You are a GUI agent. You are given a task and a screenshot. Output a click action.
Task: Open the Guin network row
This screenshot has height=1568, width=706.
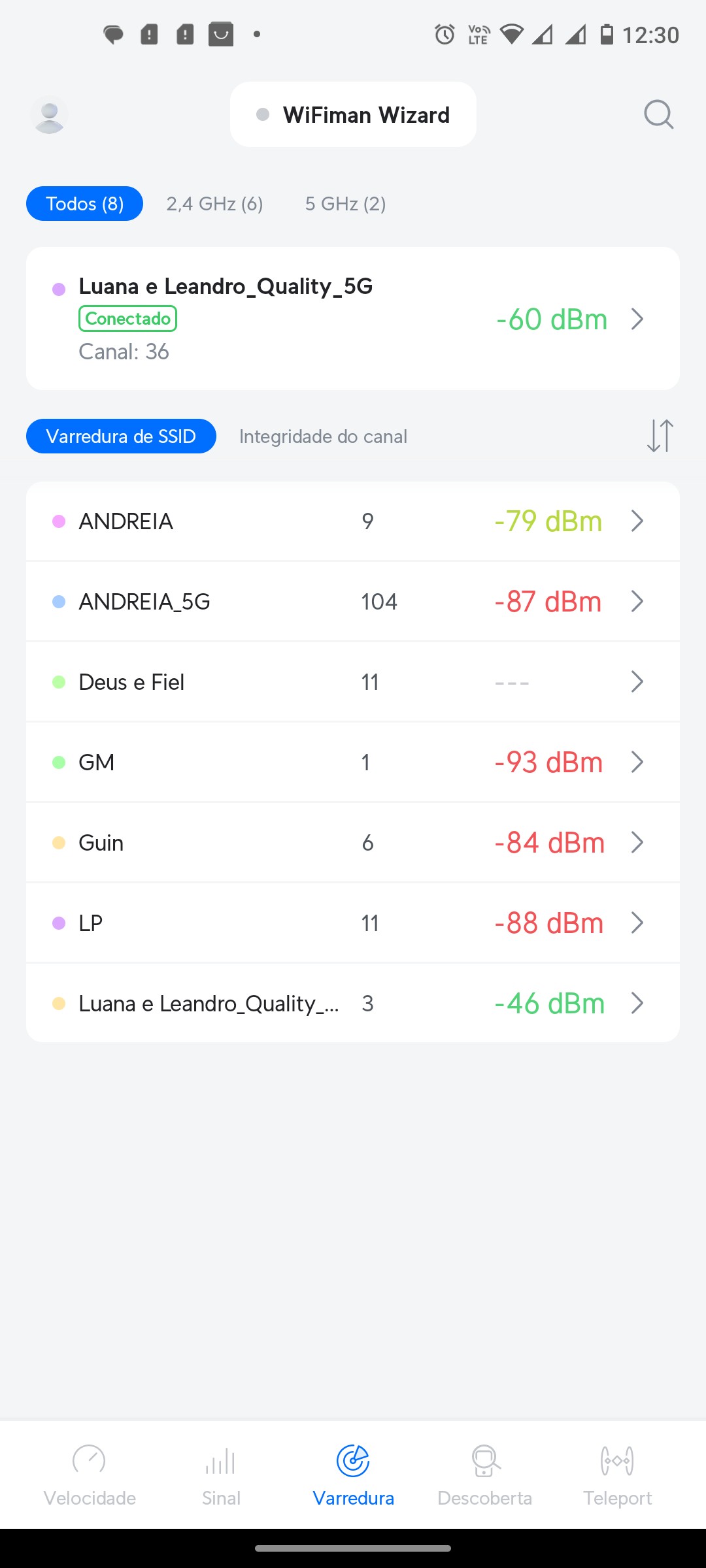coord(353,843)
